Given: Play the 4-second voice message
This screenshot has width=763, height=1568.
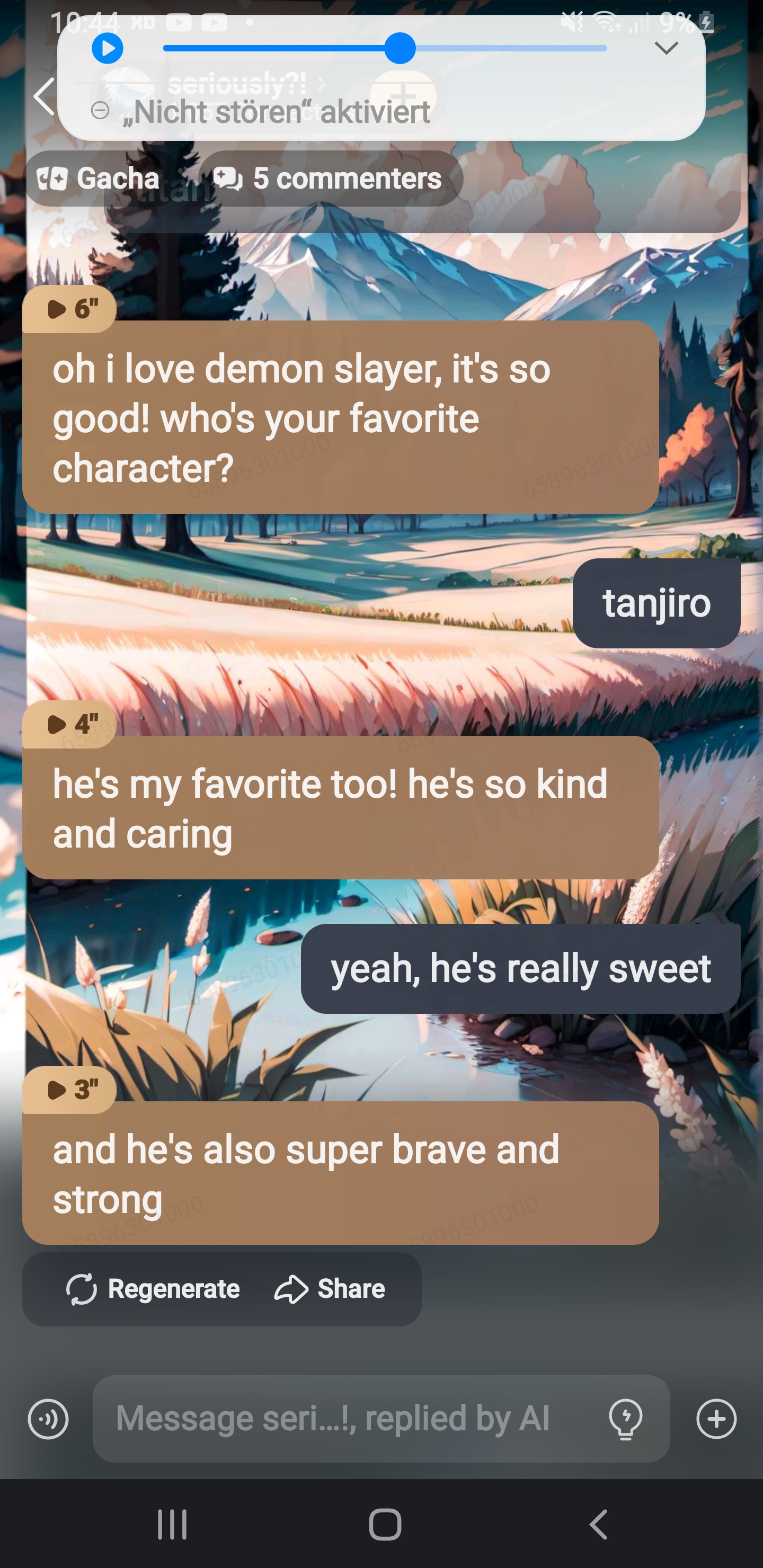Looking at the screenshot, I should tap(69, 724).
